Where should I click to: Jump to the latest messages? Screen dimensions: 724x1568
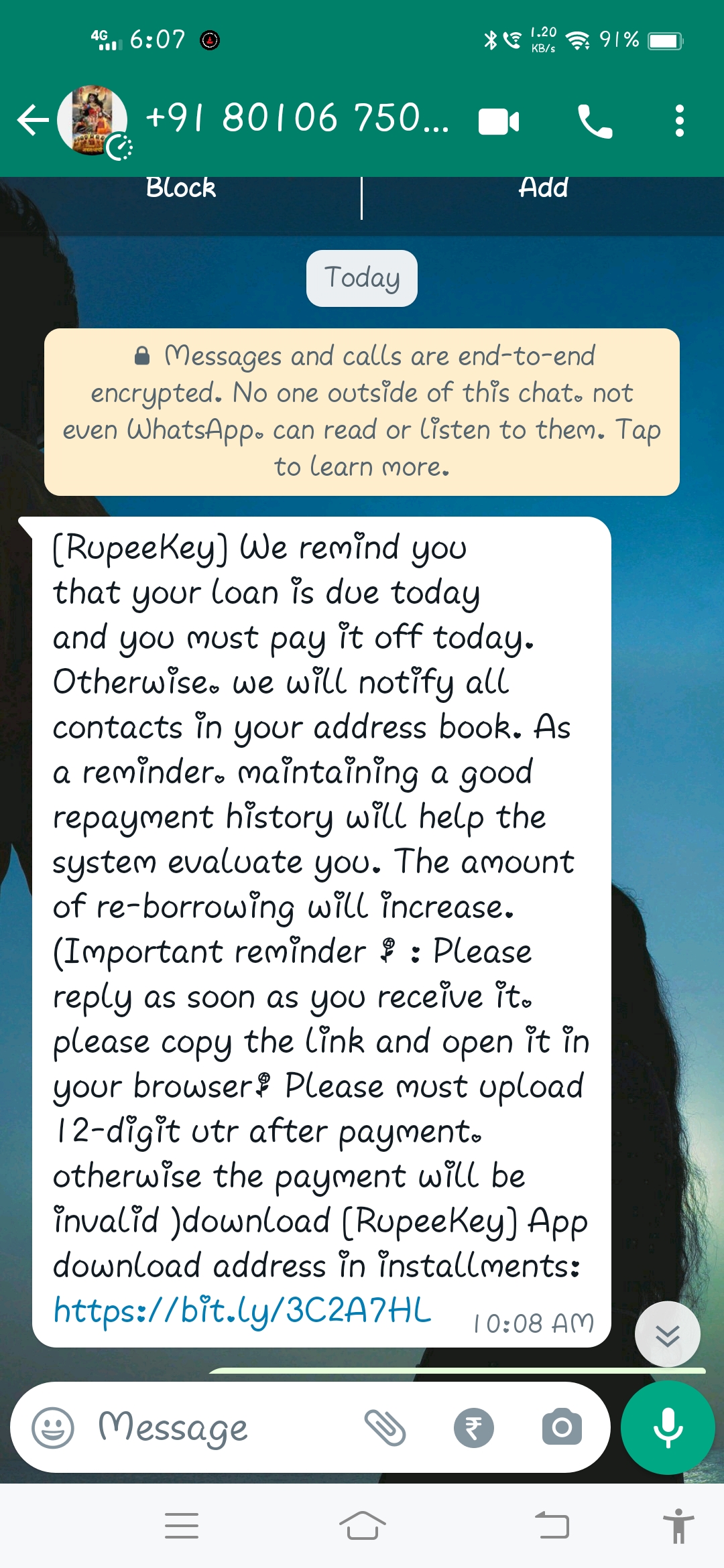coord(667,1335)
